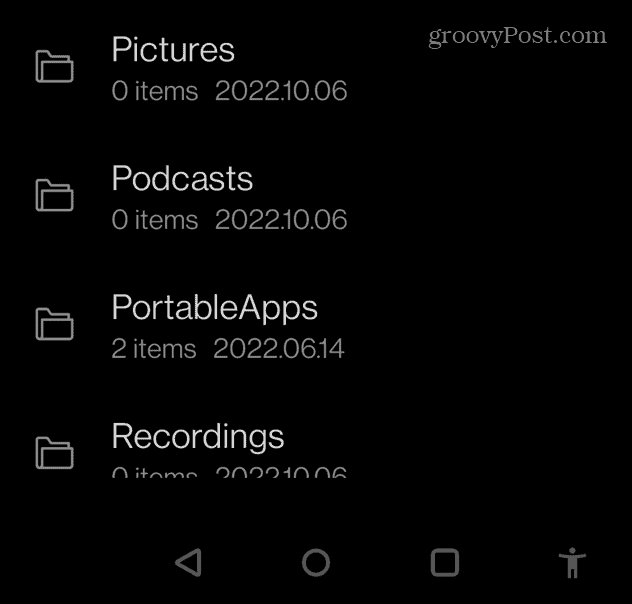Open the Podcasts folder
632x604 pixels.
[182, 179]
